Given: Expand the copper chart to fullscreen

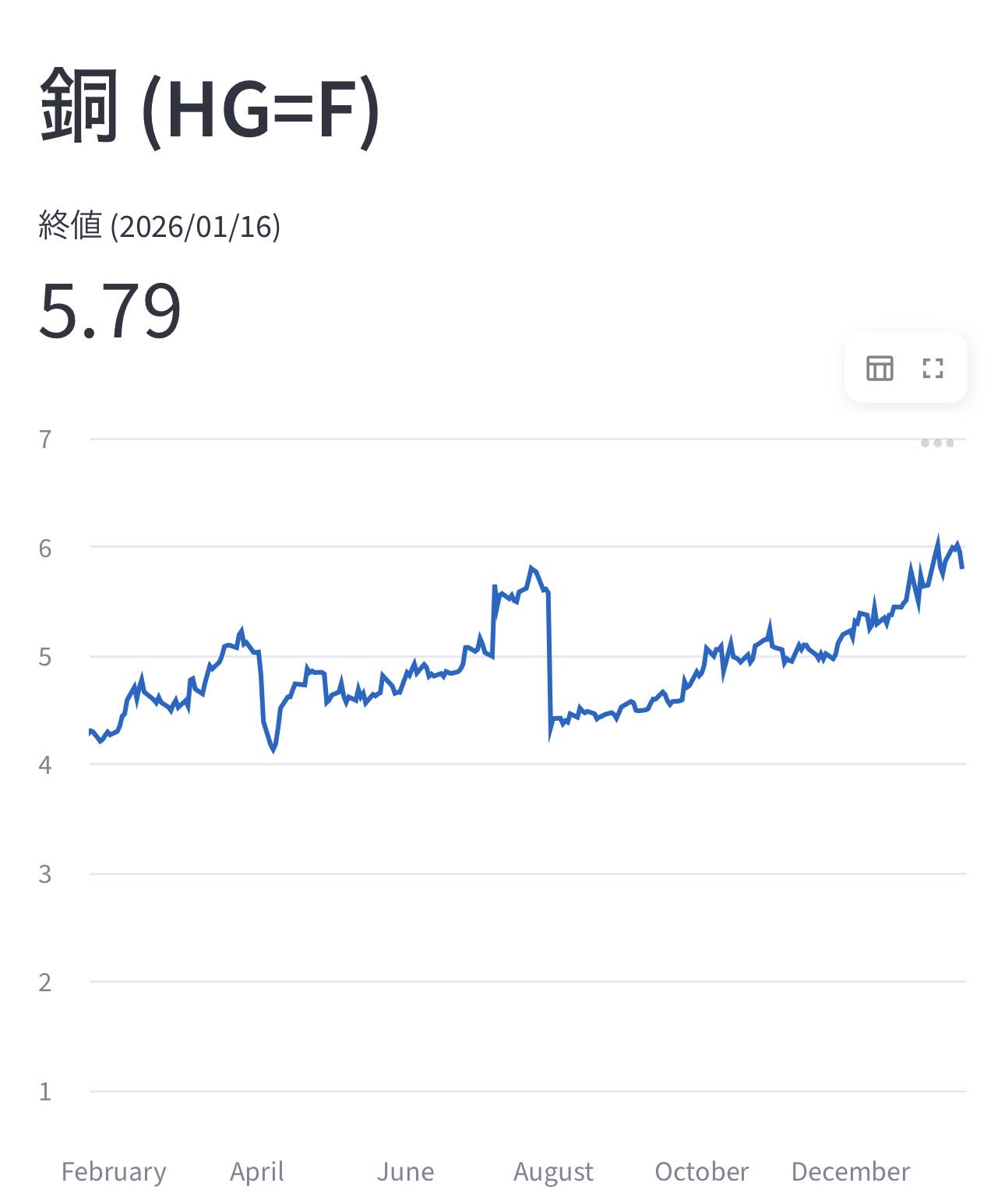Looking at the screenshot, I should 933,368.
